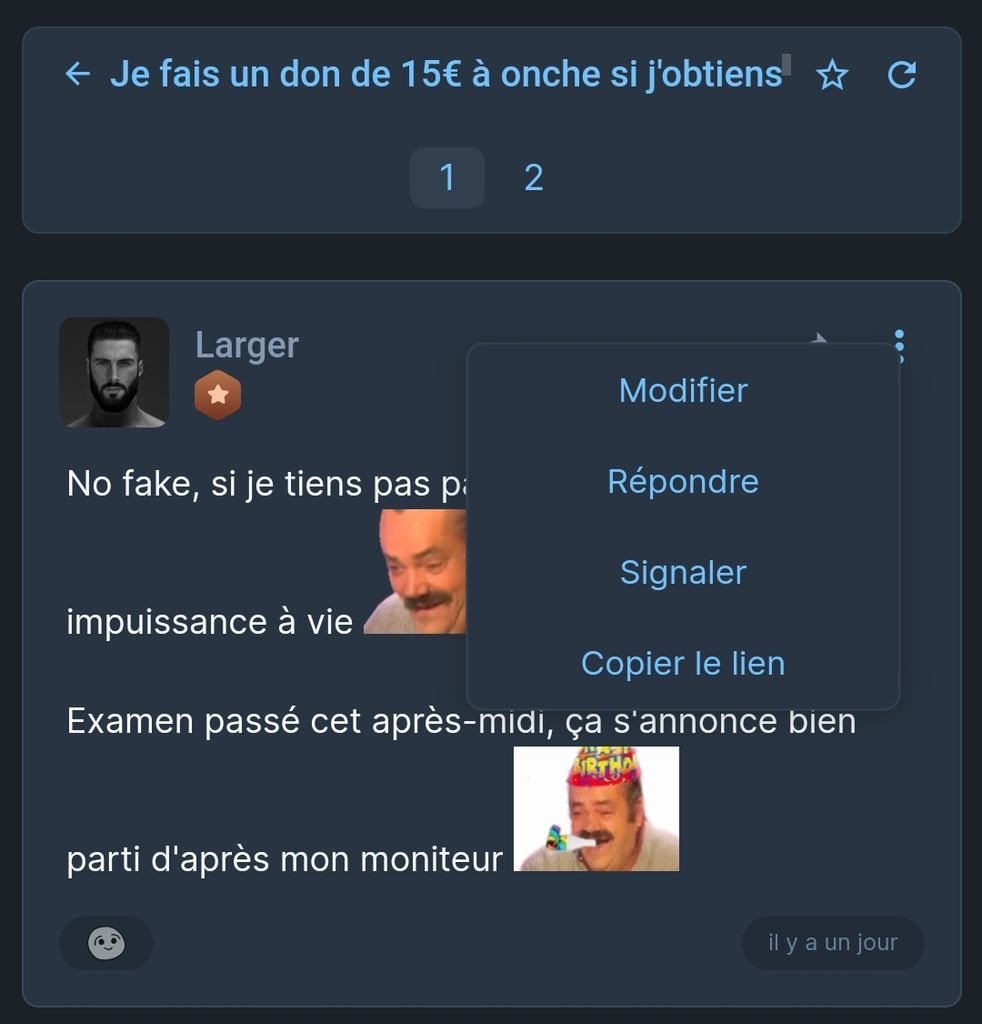Go to page 2 of the topic
The image size is (982, 1024).
tap(533, 178)
